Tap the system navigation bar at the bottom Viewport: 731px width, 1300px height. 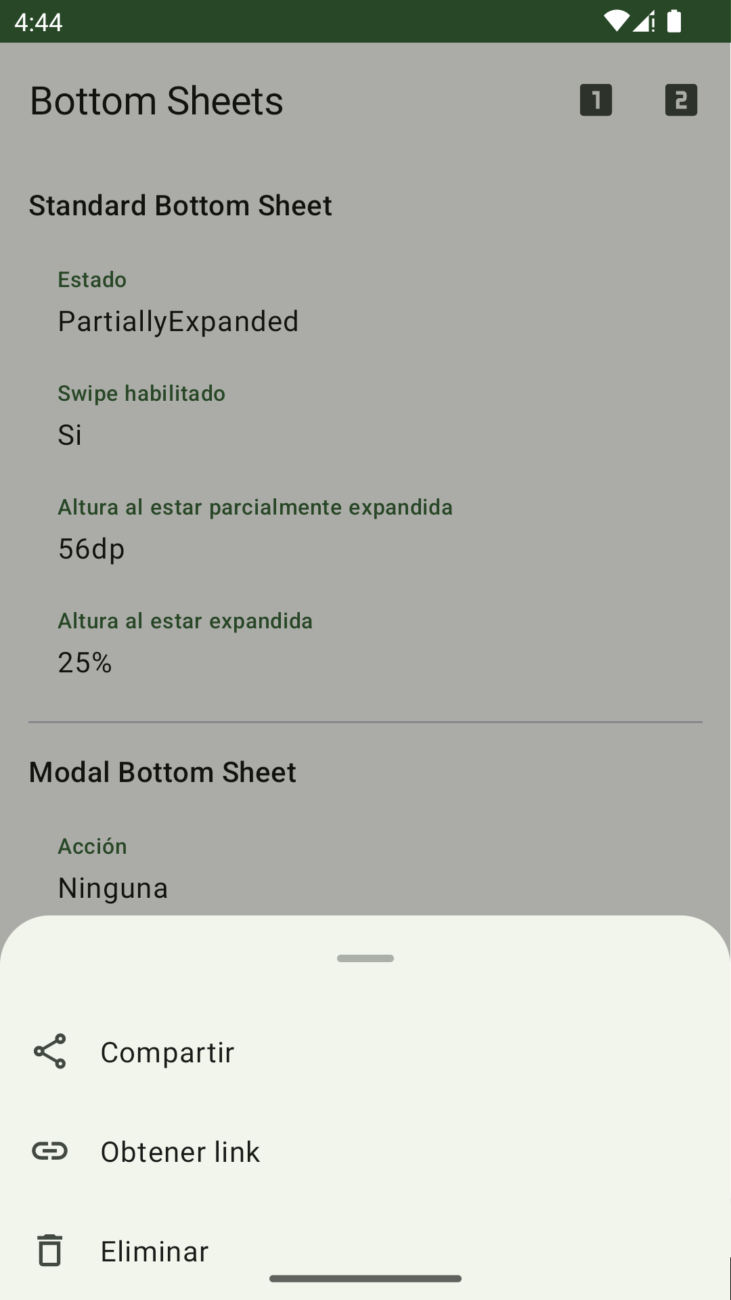pyautogui.click(x=365, y=1278)
